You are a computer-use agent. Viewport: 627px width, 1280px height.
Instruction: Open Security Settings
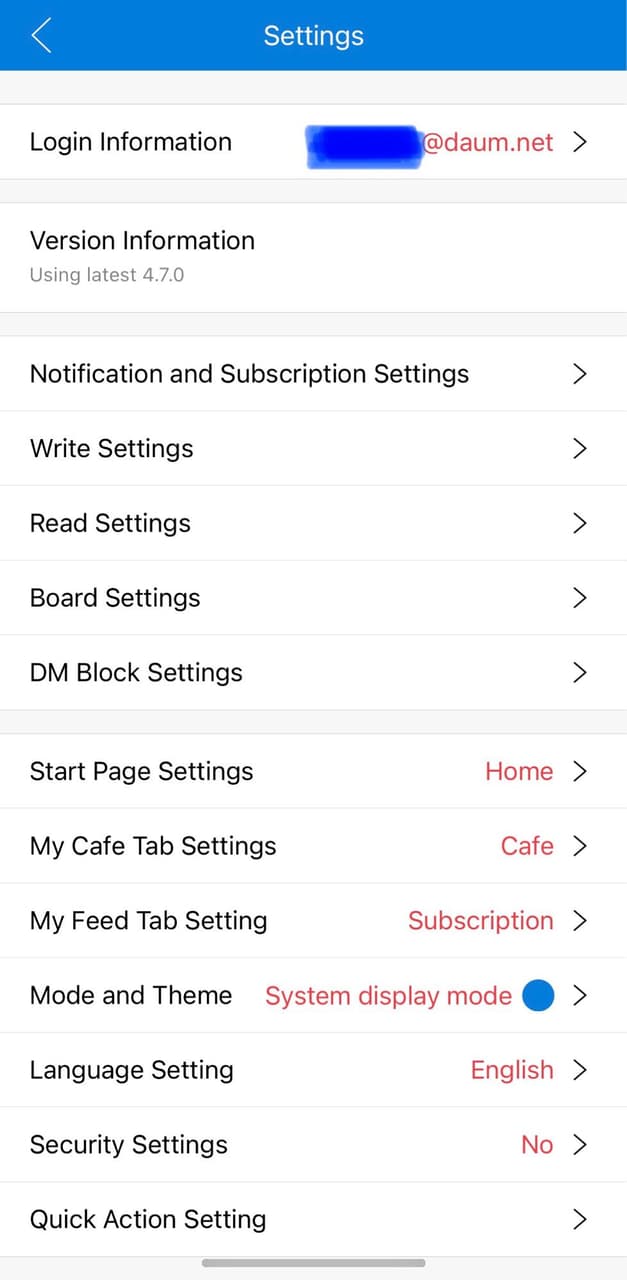point(313,1145)
